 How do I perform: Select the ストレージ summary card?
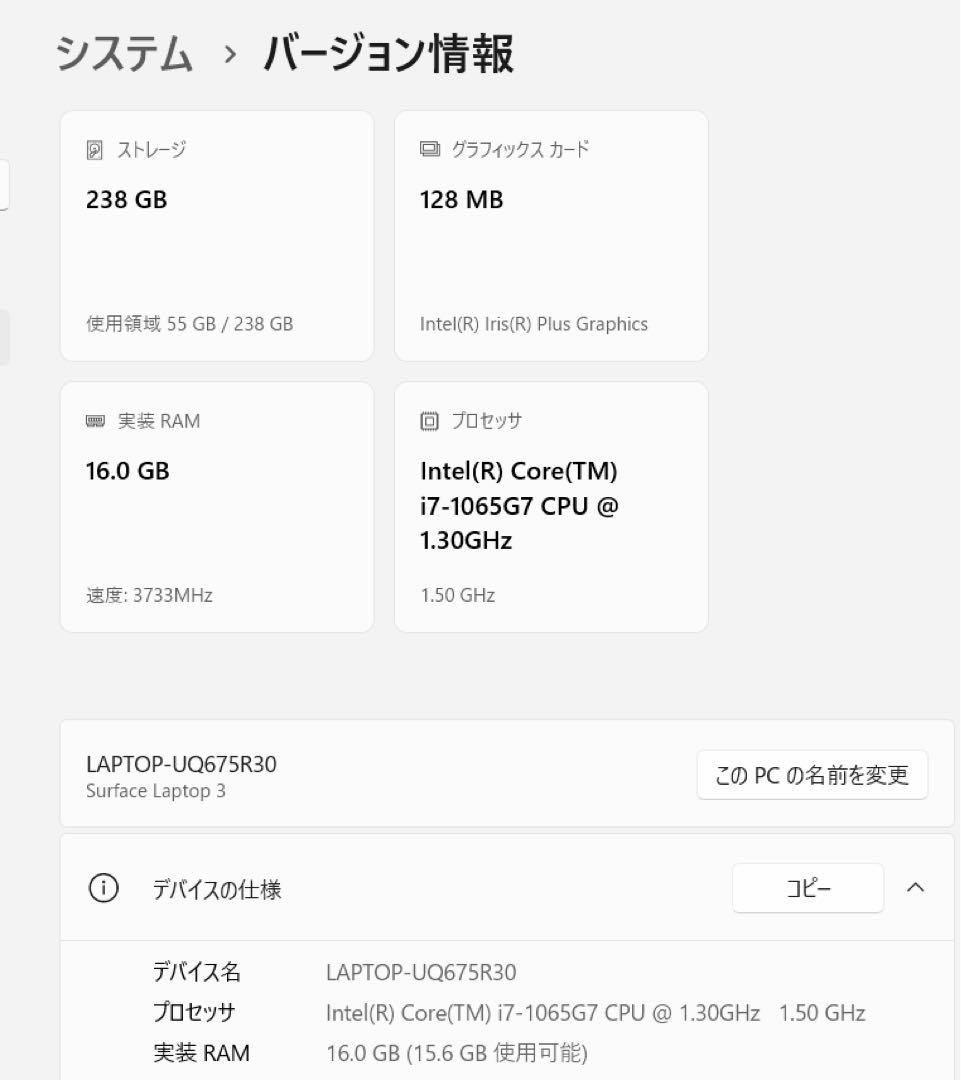pos(216,235)
